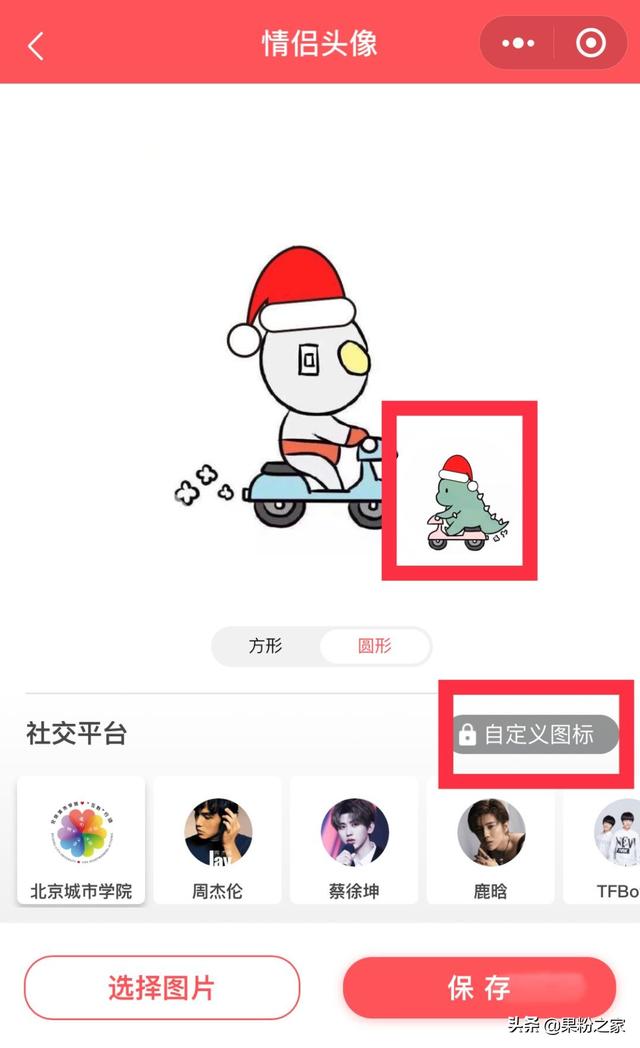
Task: Open the locked 自定义图标 option
Action: [x=536, y=734]
